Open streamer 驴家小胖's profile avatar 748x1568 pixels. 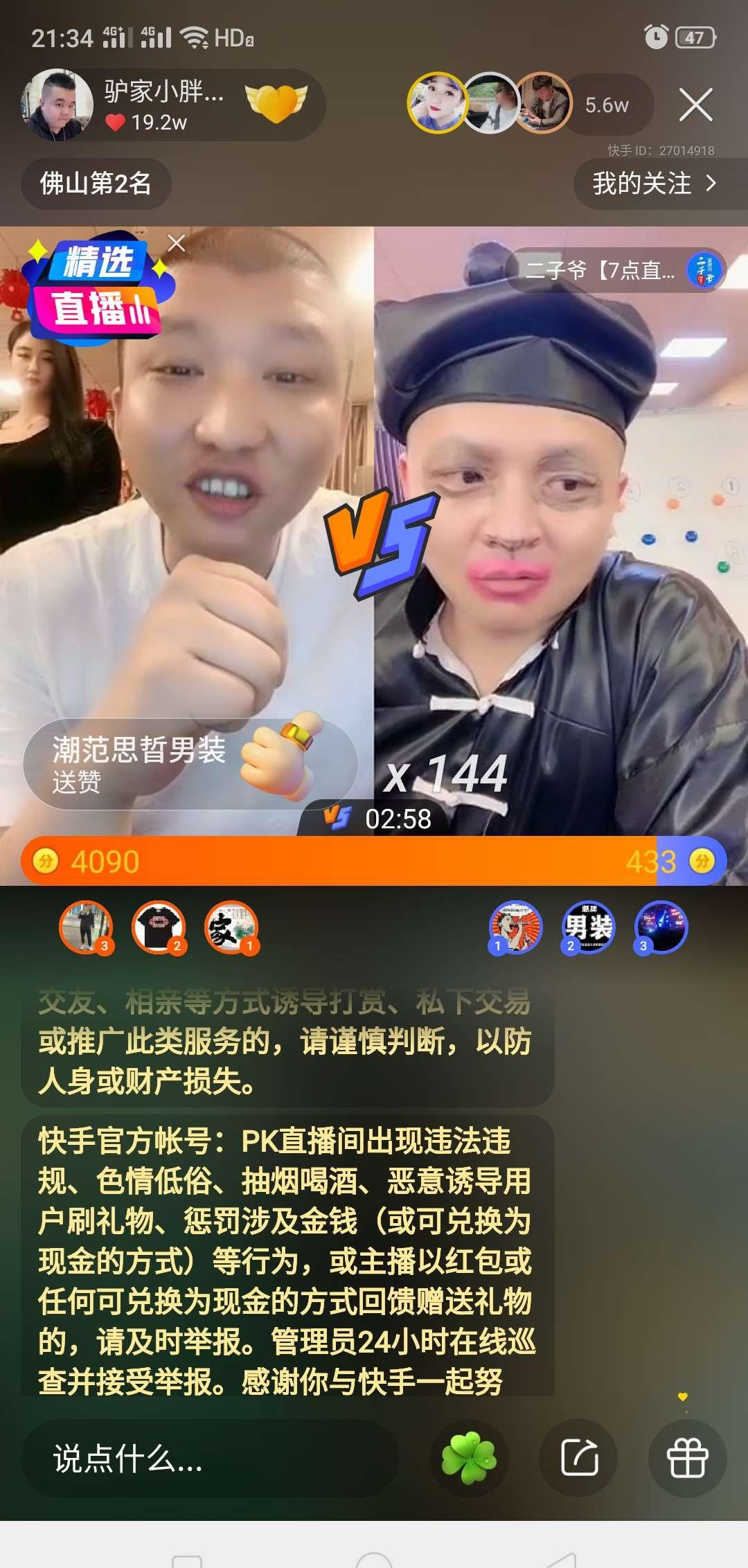58,105
